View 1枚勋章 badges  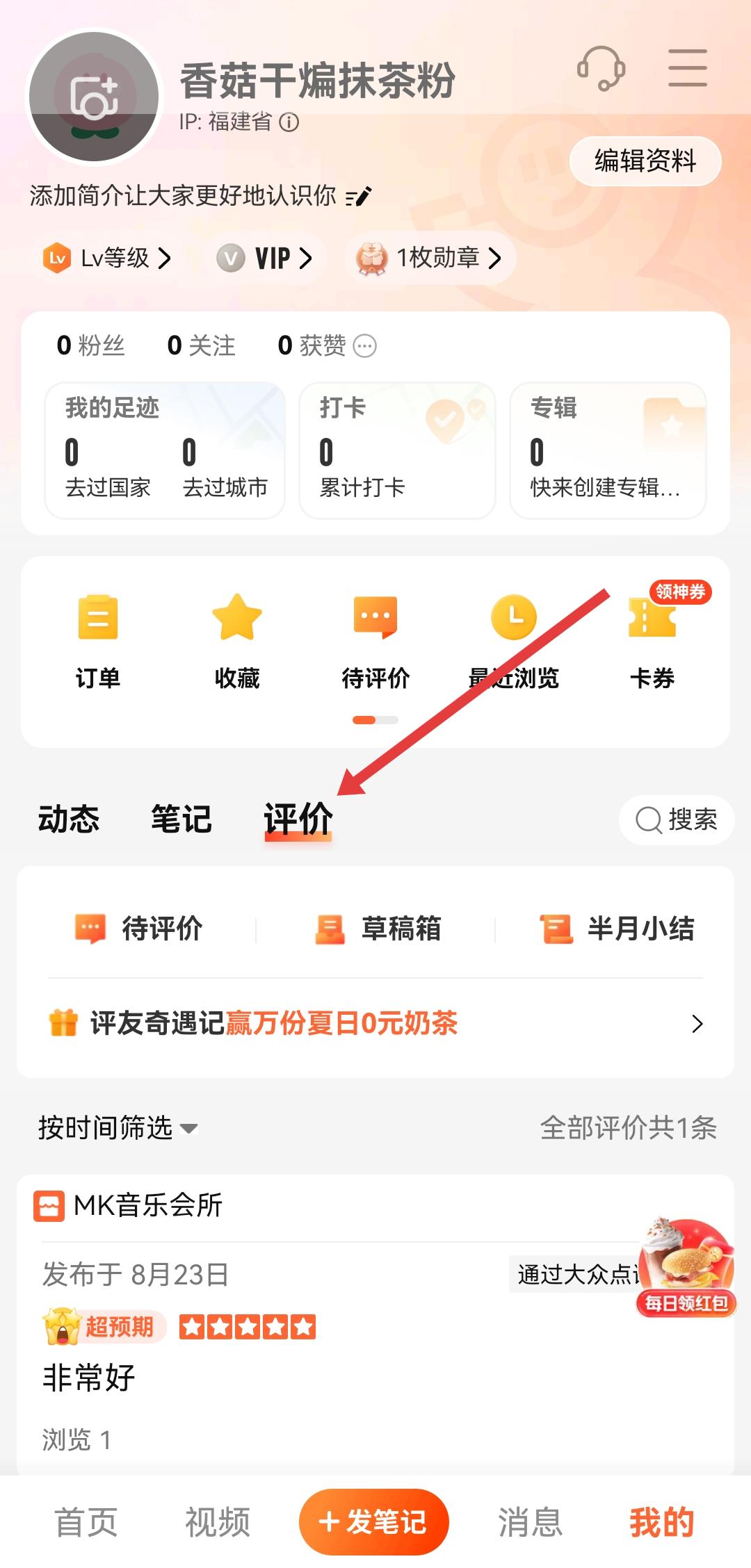[429, 259]
